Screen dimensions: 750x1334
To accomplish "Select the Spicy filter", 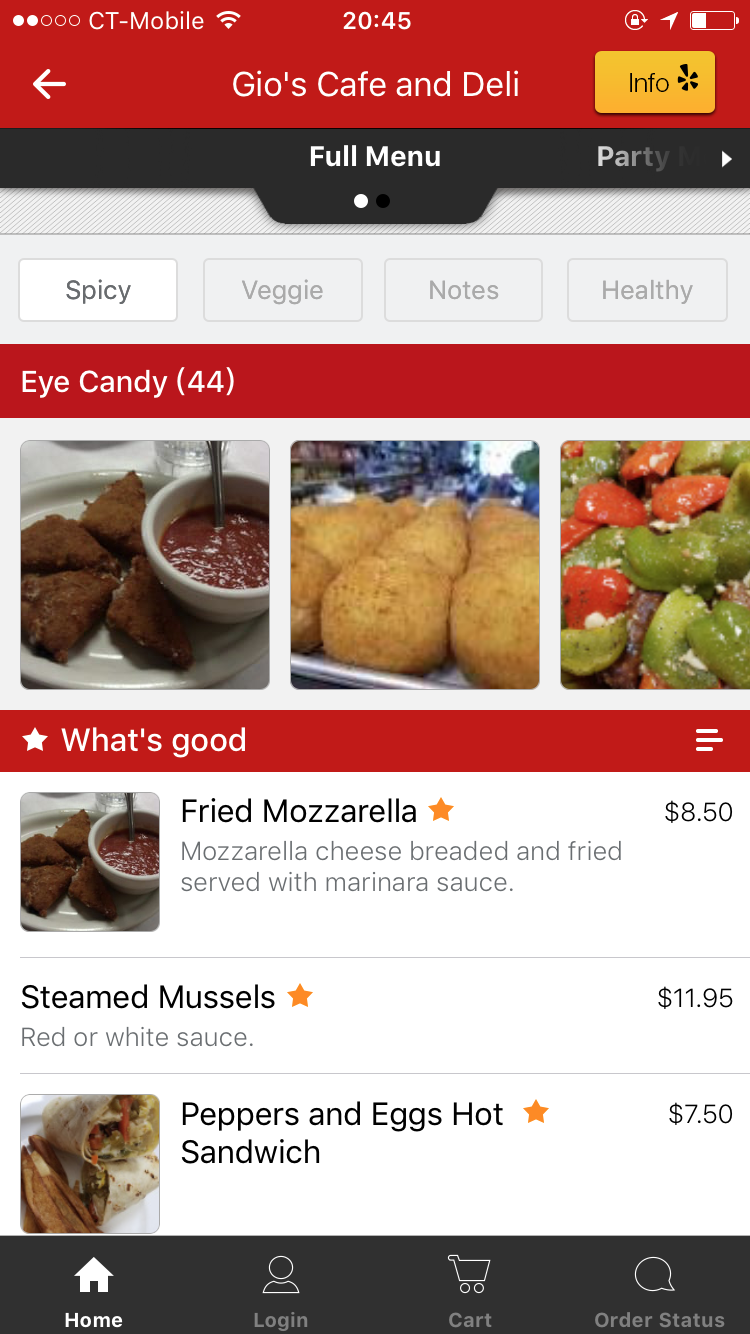I will pos(98,290).
